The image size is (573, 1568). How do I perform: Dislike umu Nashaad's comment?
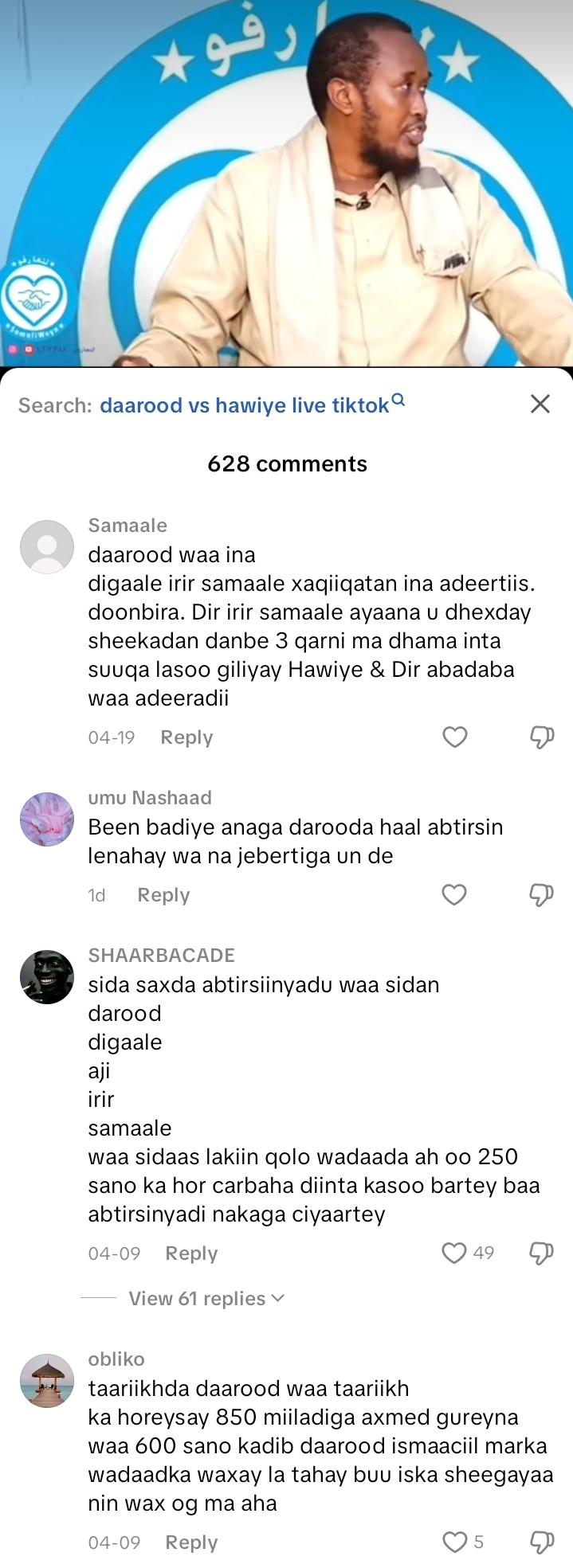tap(542, 895)
